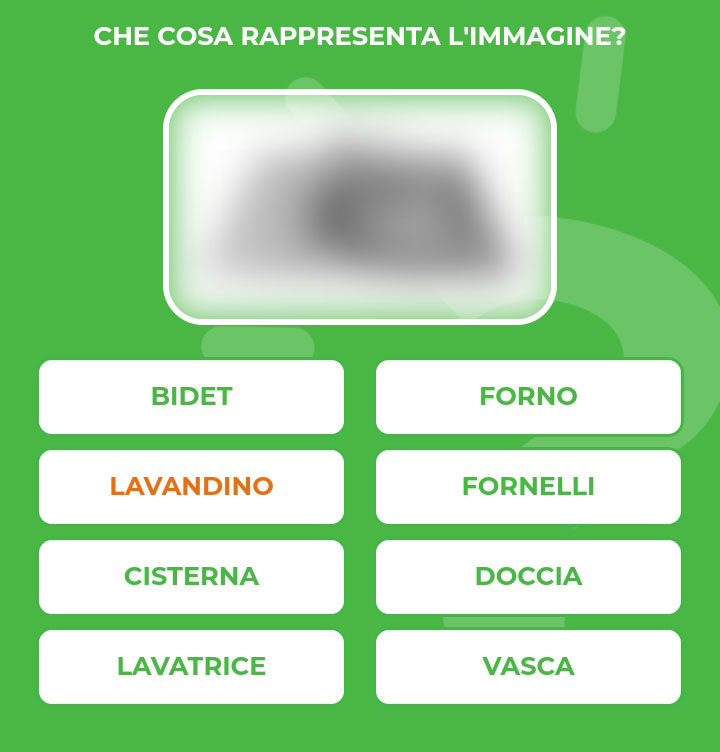720x752 pixels.
Task: Select DOCCIA as the answer
Action: click(x=528, y=577)
